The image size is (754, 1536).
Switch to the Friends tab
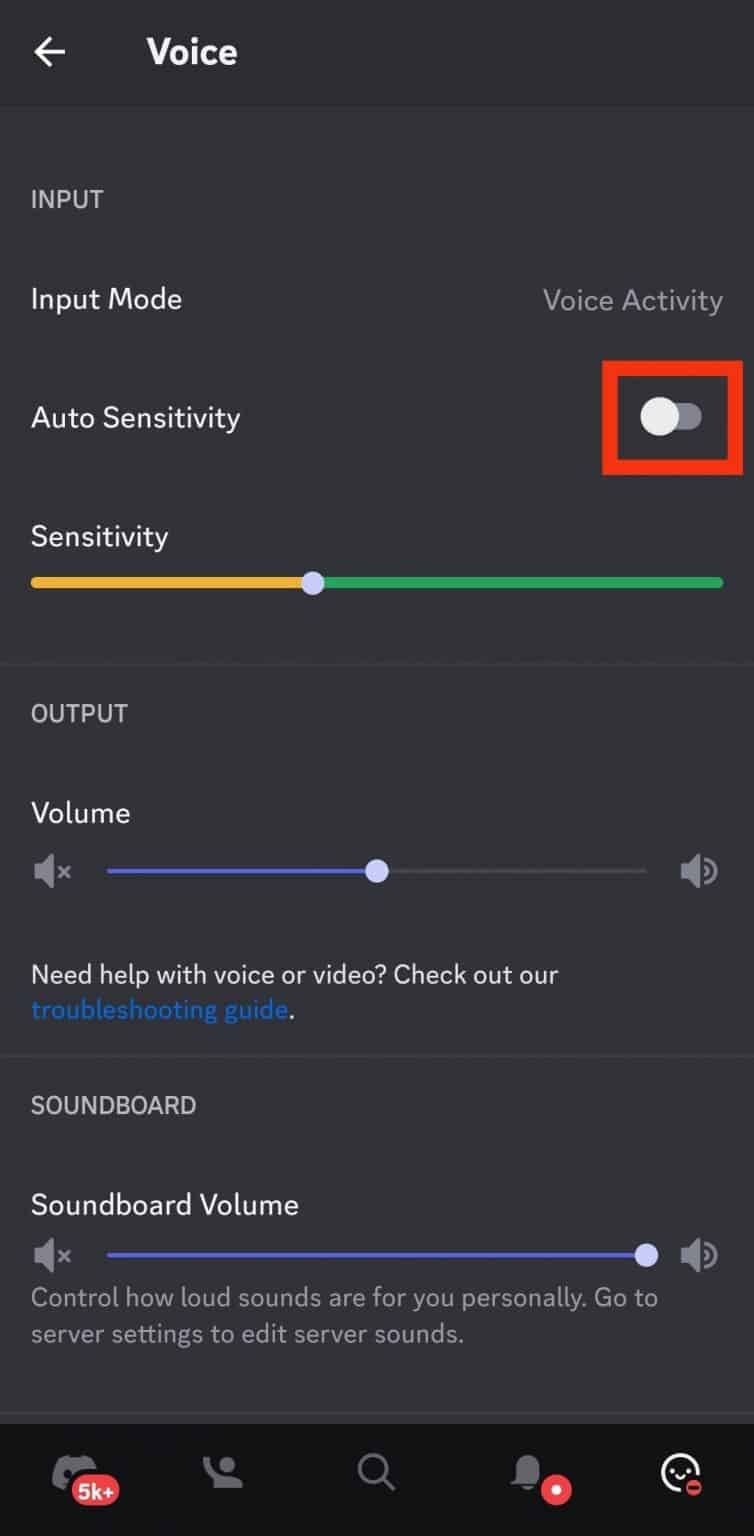pos(222,1471)
